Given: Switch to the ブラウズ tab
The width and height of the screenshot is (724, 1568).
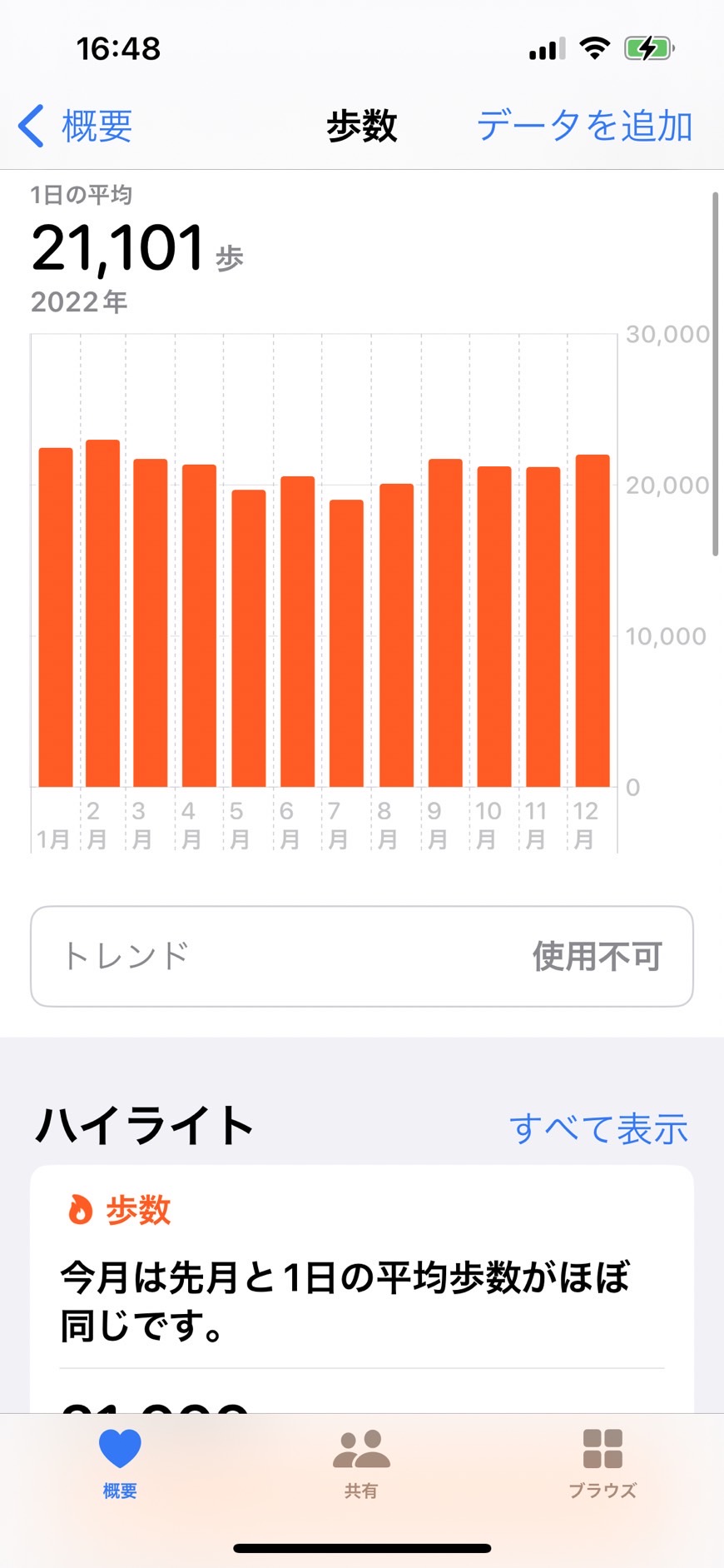Looking at the screenshot, I should pos(603,1463).
